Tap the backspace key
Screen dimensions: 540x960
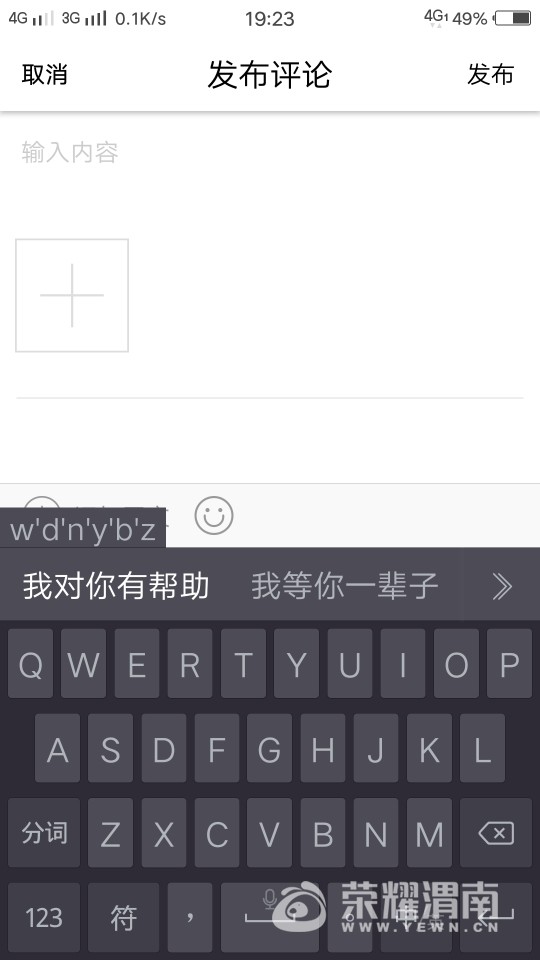pyautogui.click(x=496, y=833)
